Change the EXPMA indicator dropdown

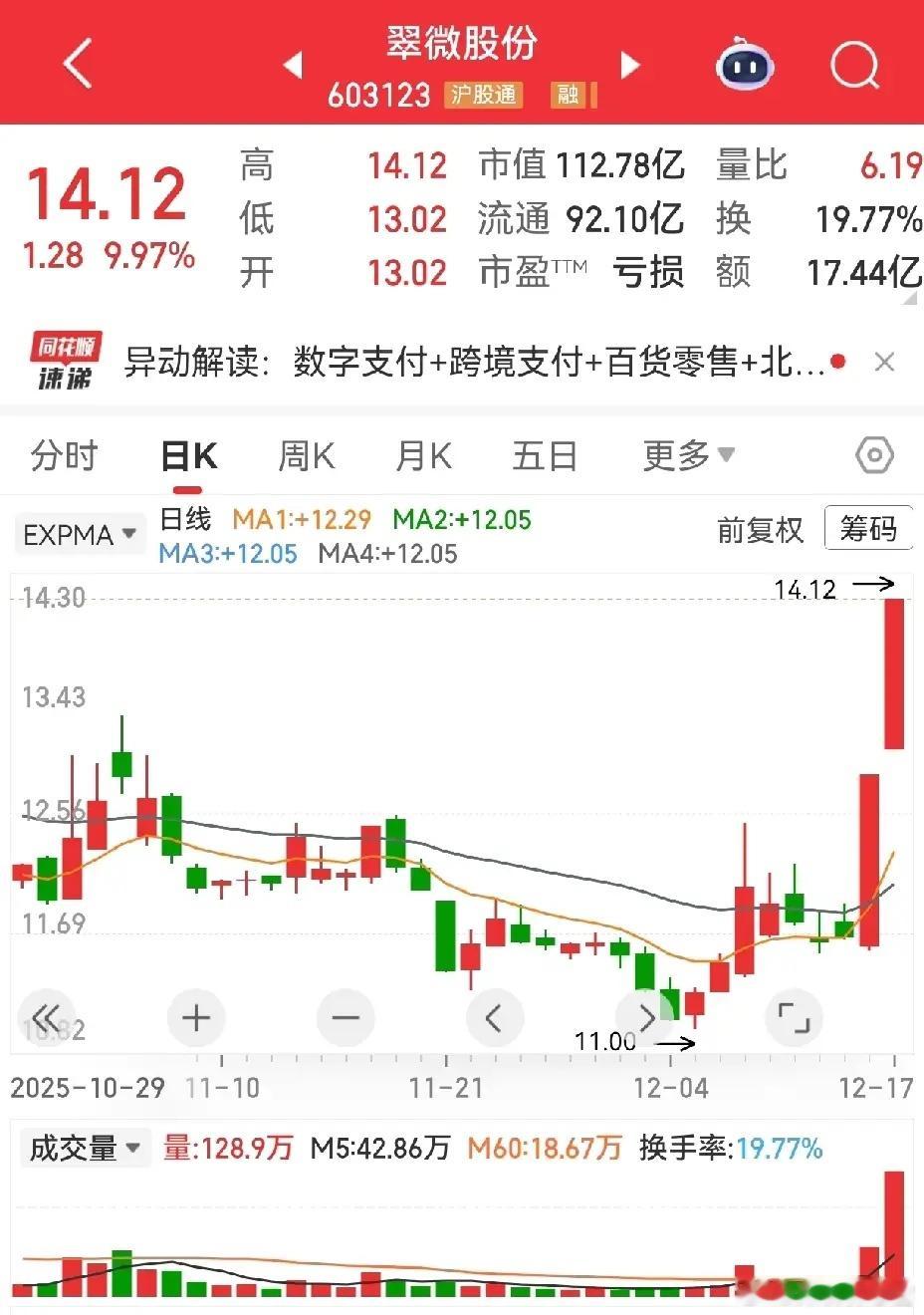click(79, 535)
